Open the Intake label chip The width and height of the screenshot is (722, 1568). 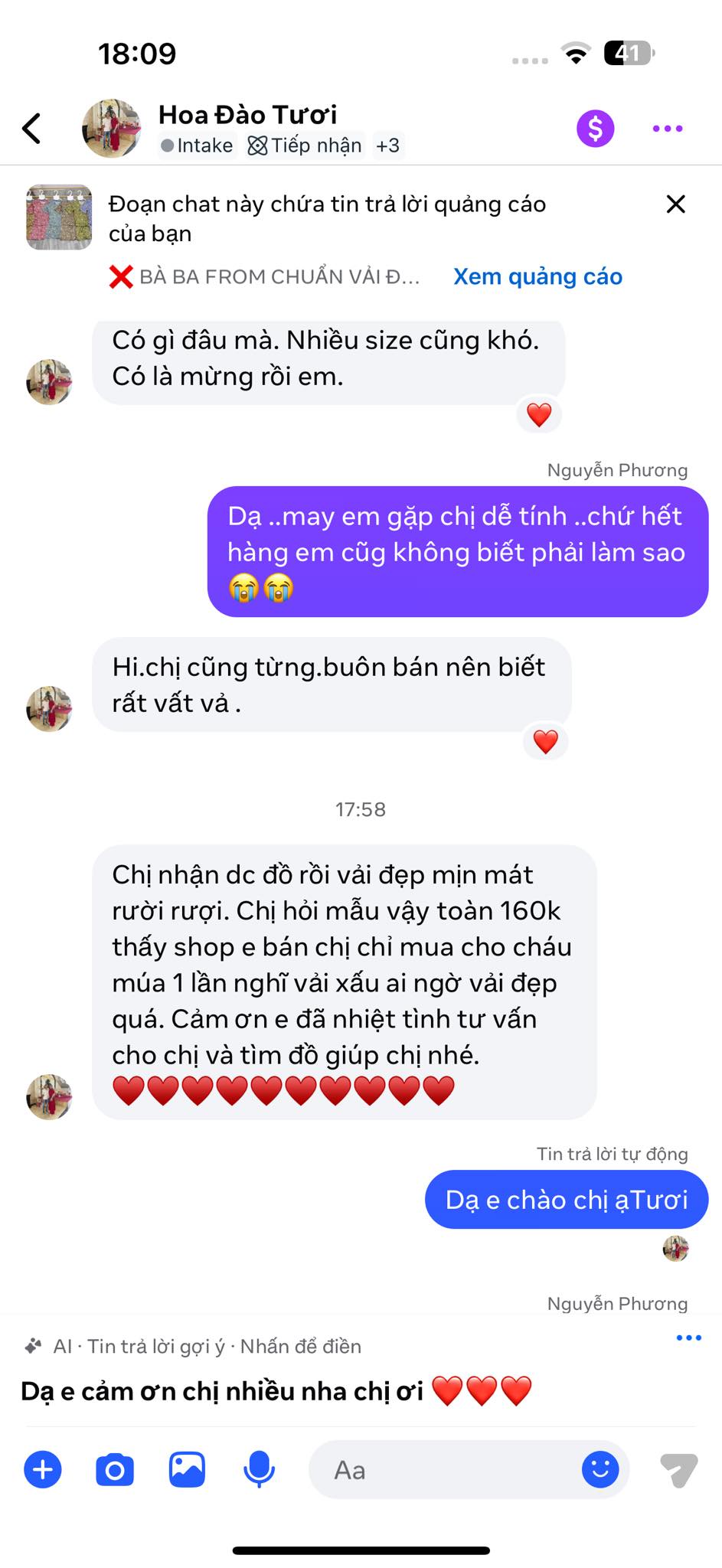click(197, 145)
